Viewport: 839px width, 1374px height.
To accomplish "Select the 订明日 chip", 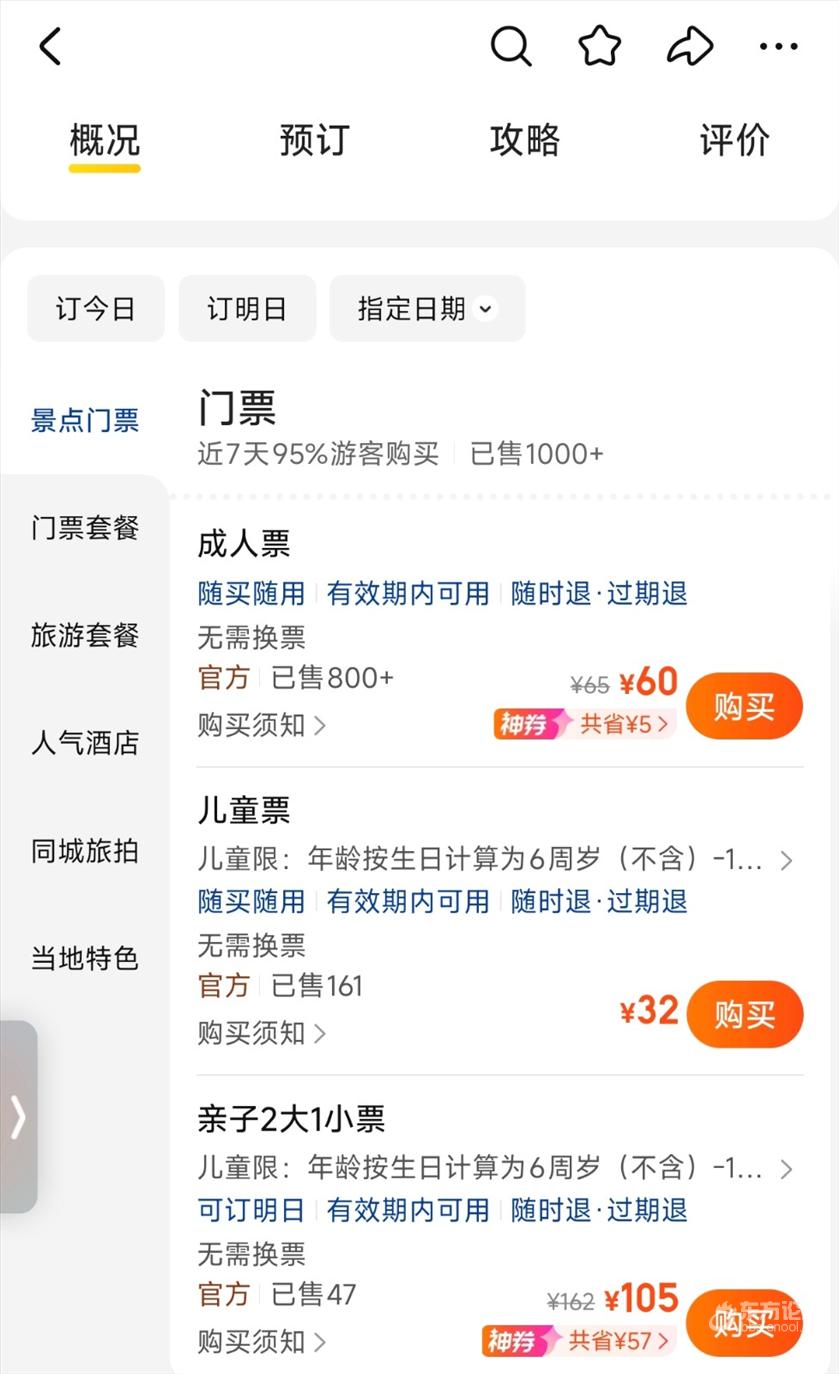I will 247,309.
